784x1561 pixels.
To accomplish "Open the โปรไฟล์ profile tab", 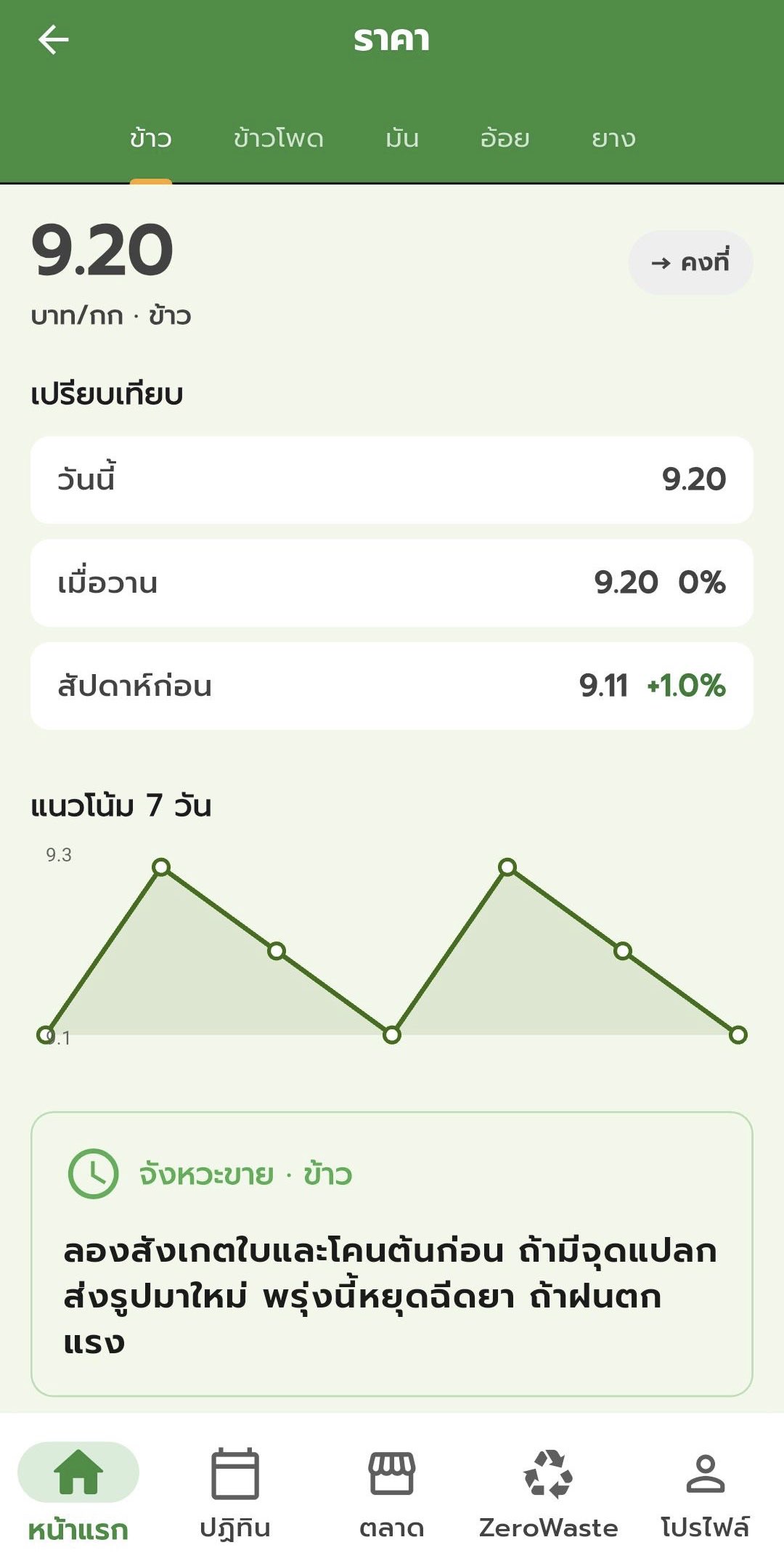I will tap(705, 1491).
